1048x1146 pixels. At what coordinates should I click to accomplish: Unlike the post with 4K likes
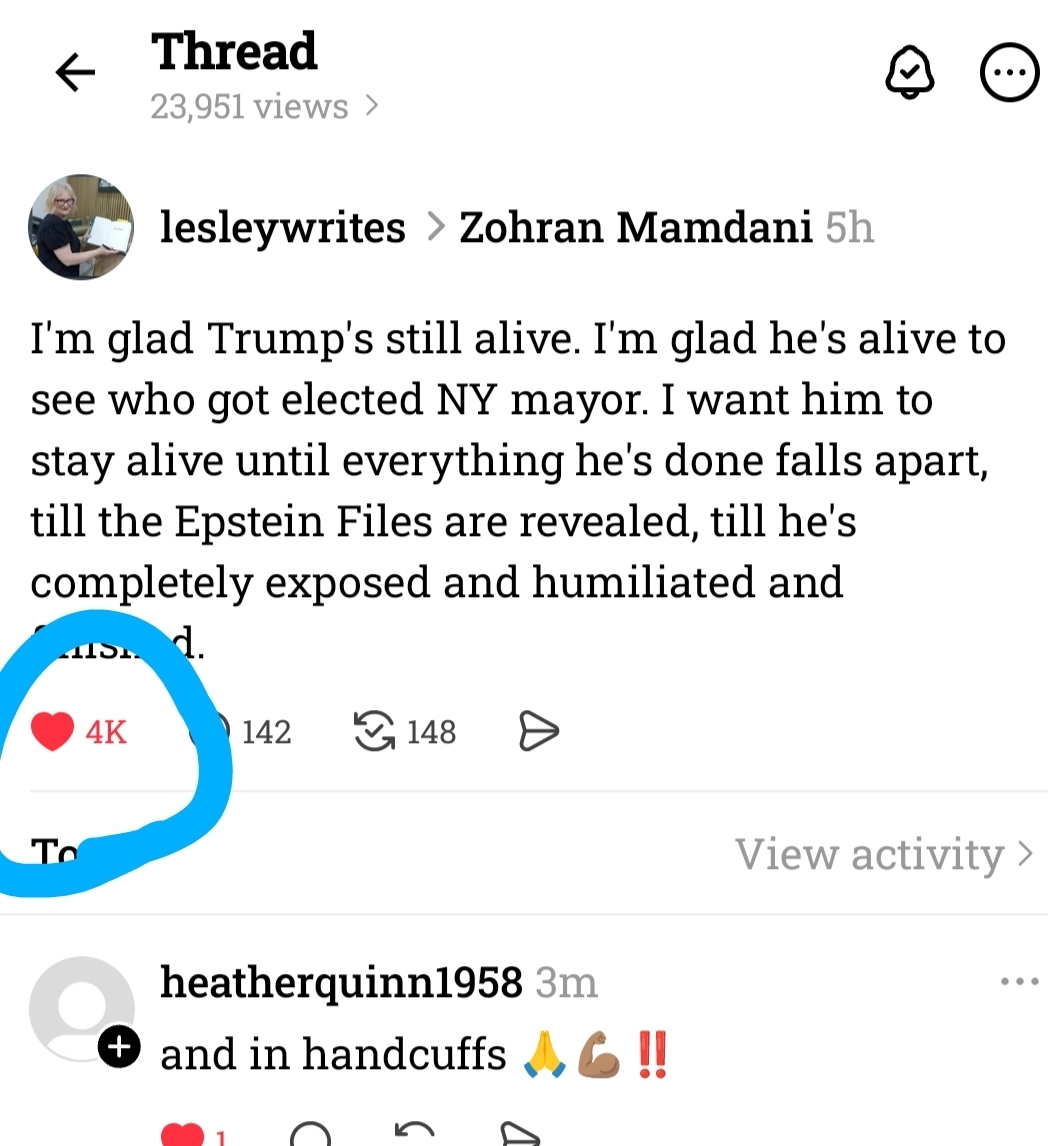pyautogui.click(x=52, y=732)
